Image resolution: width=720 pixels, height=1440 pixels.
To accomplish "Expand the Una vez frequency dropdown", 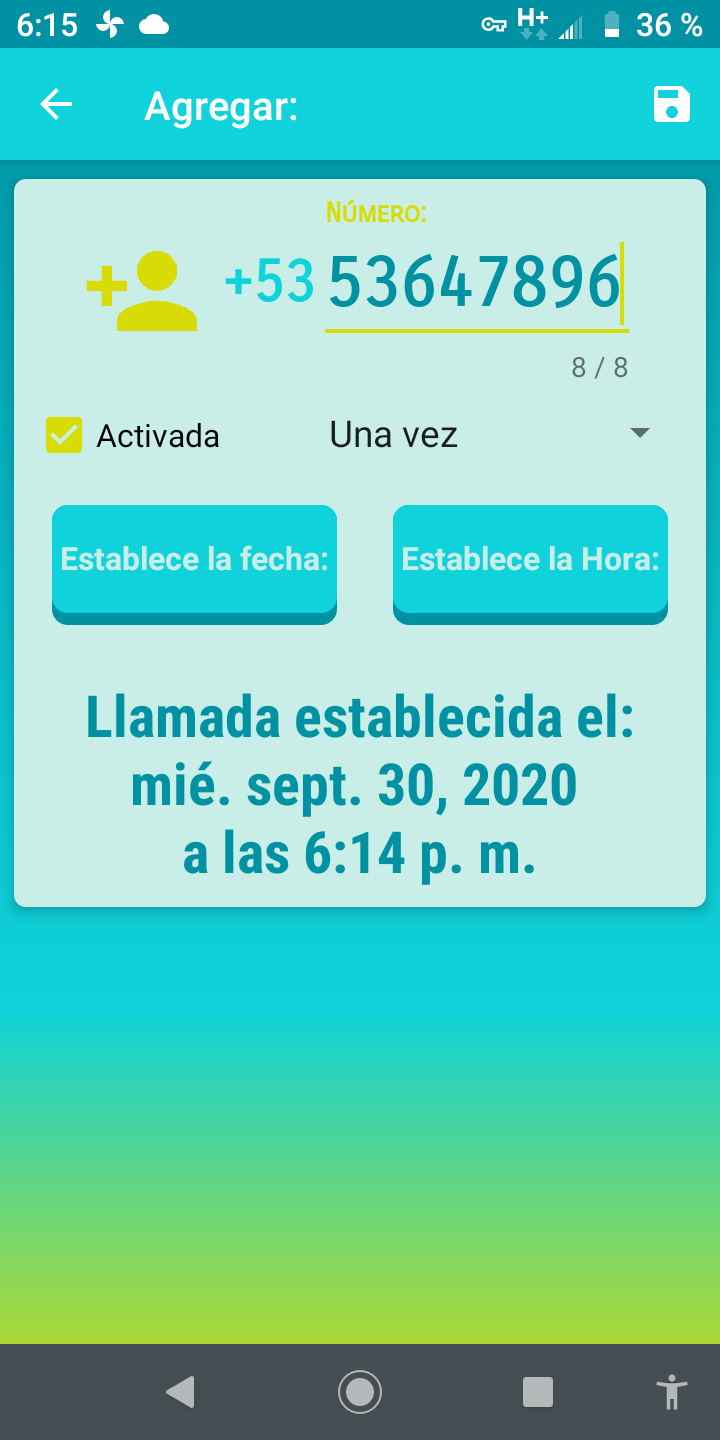I will coord(490,435).
